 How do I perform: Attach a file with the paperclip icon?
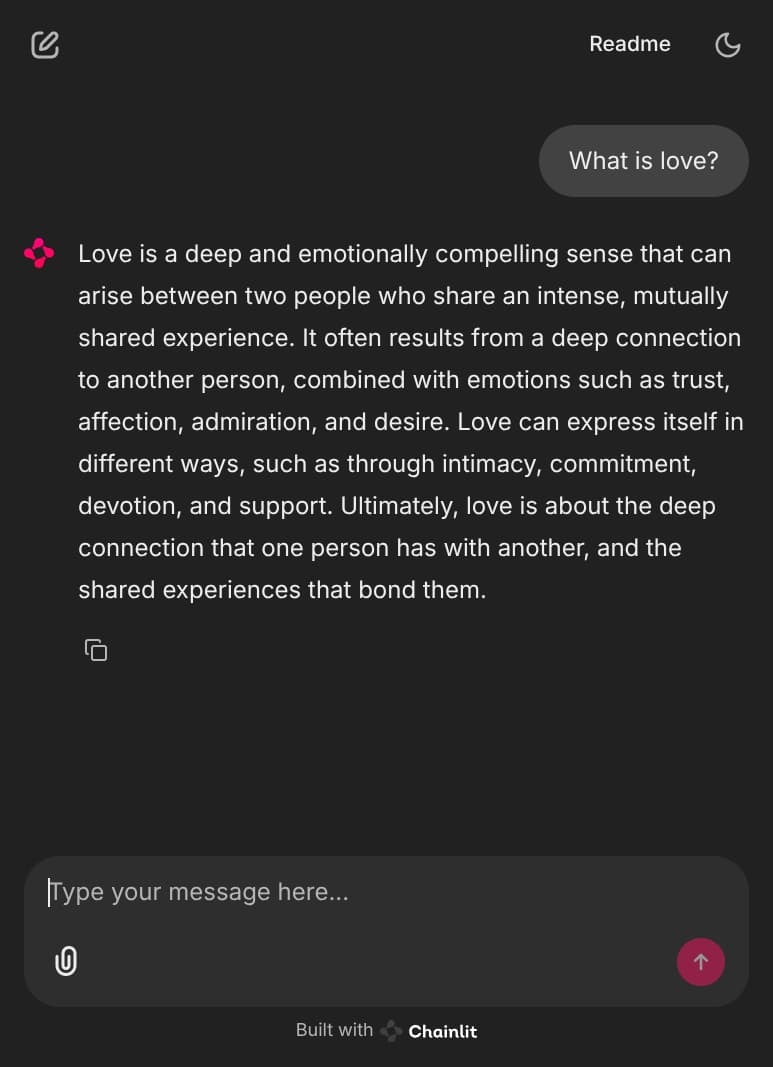(66, 961)
